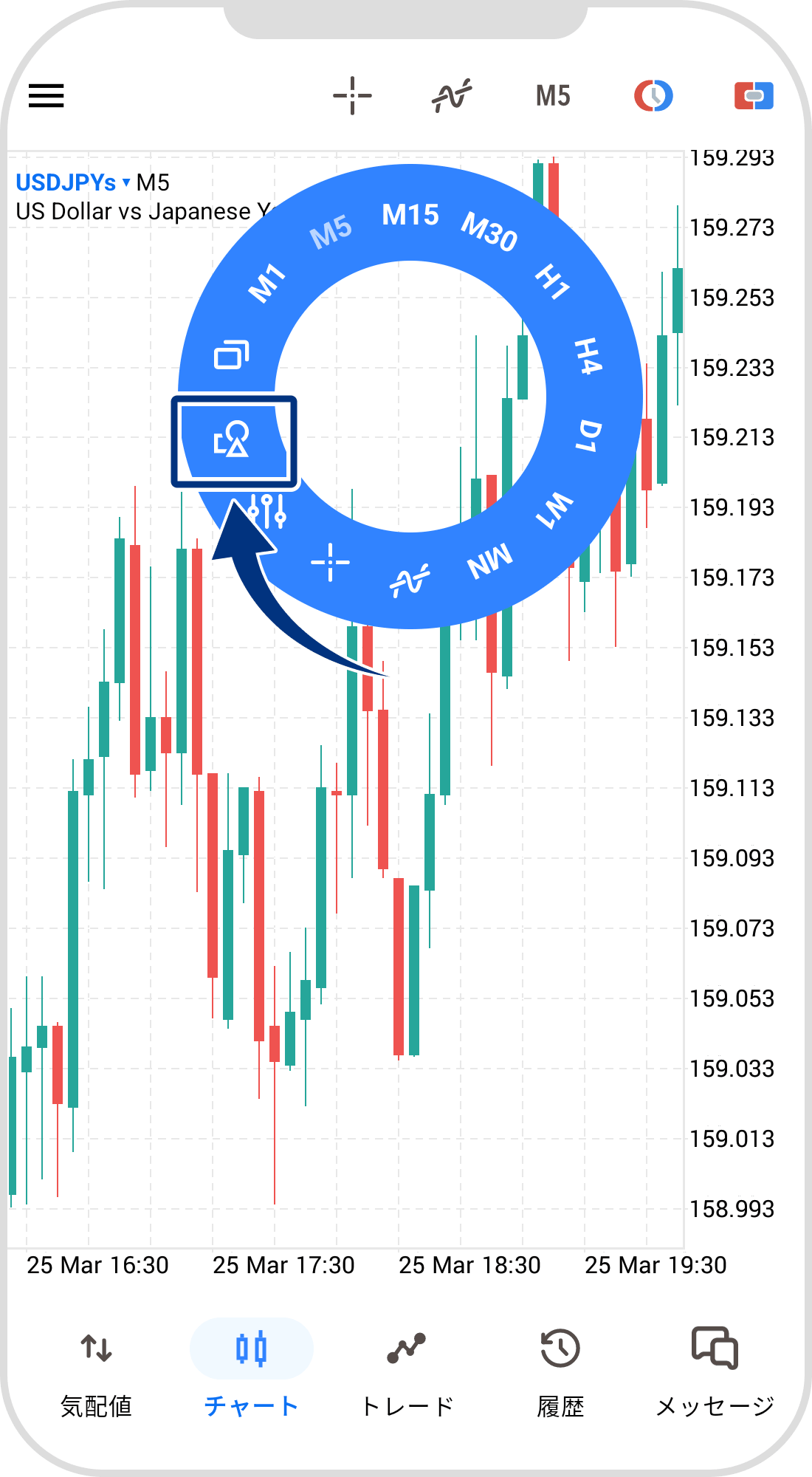Change the chart to D1 timeframe
This screenshot has height=1477, width=812.
pos(589,436)
